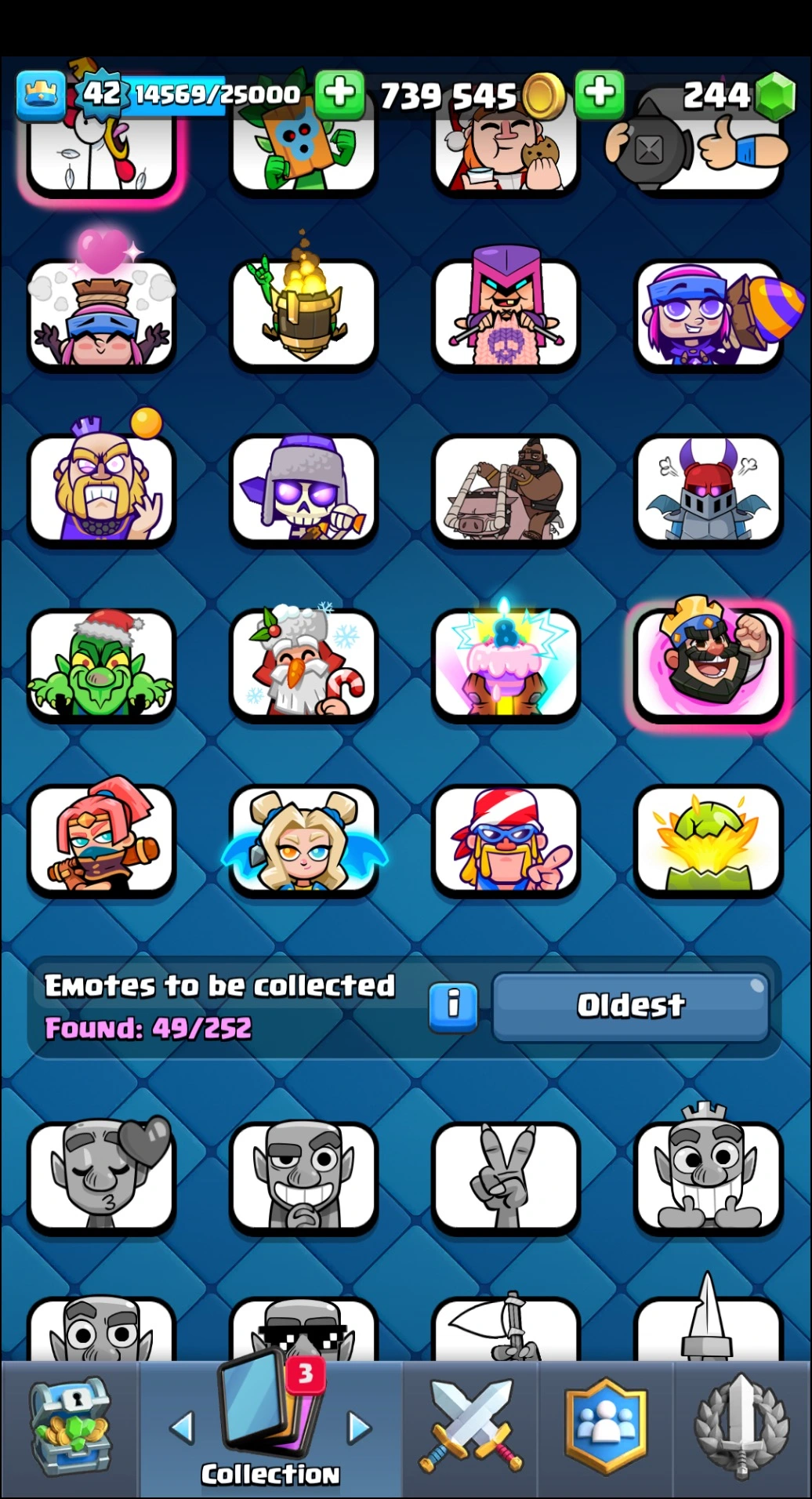Choose the cracking green egg emote
The height and width of the screenshot is (1499, 812).
[709, 839]
